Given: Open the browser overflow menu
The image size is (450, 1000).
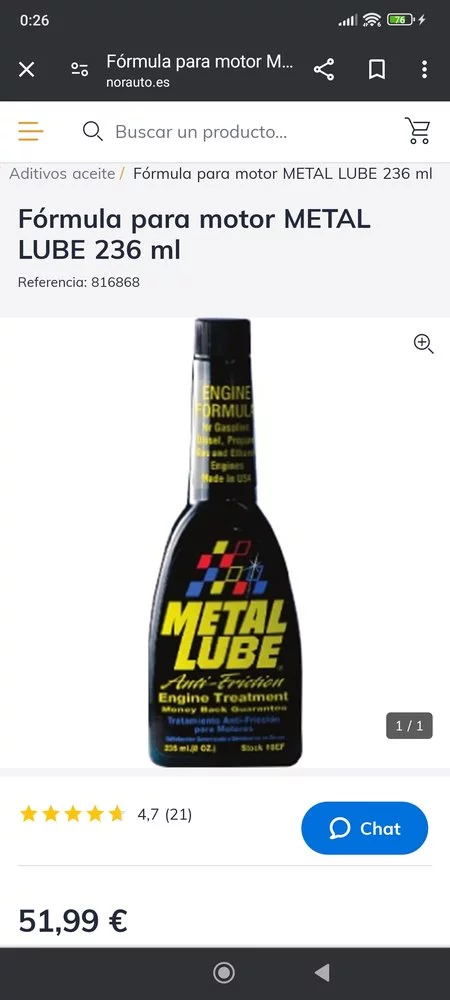Looking at the screenshot, I should (425, 70).
